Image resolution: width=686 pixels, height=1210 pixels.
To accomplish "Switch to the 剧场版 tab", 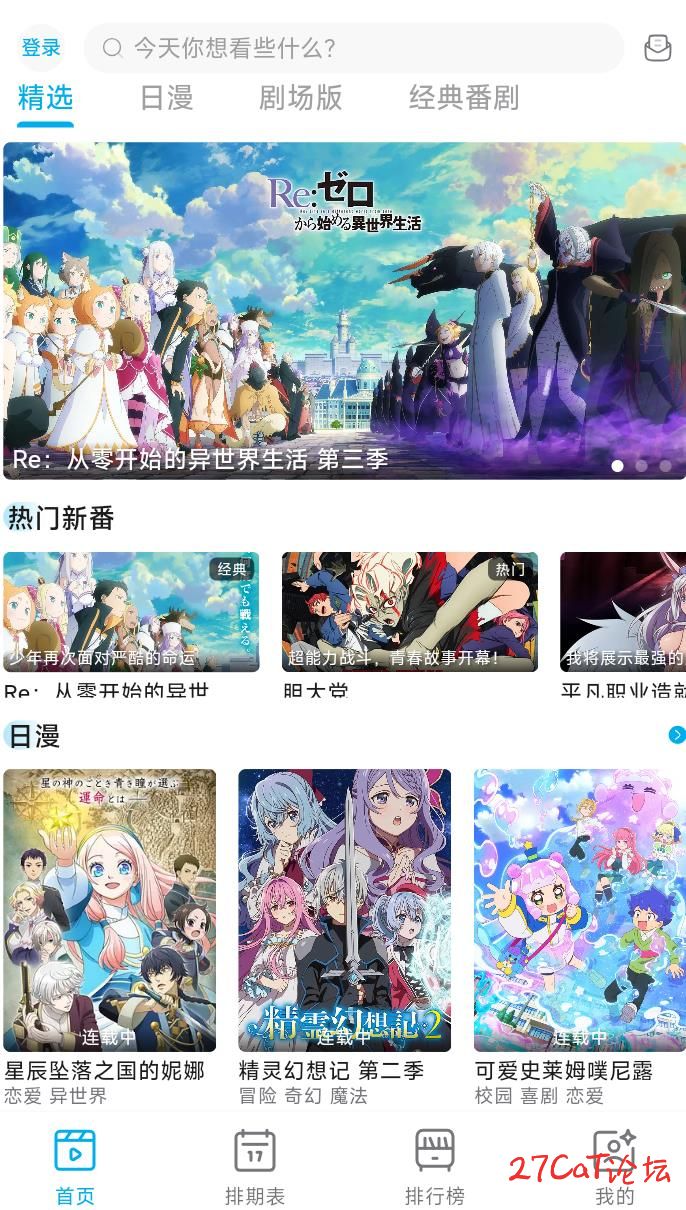I will pos(300,98).
